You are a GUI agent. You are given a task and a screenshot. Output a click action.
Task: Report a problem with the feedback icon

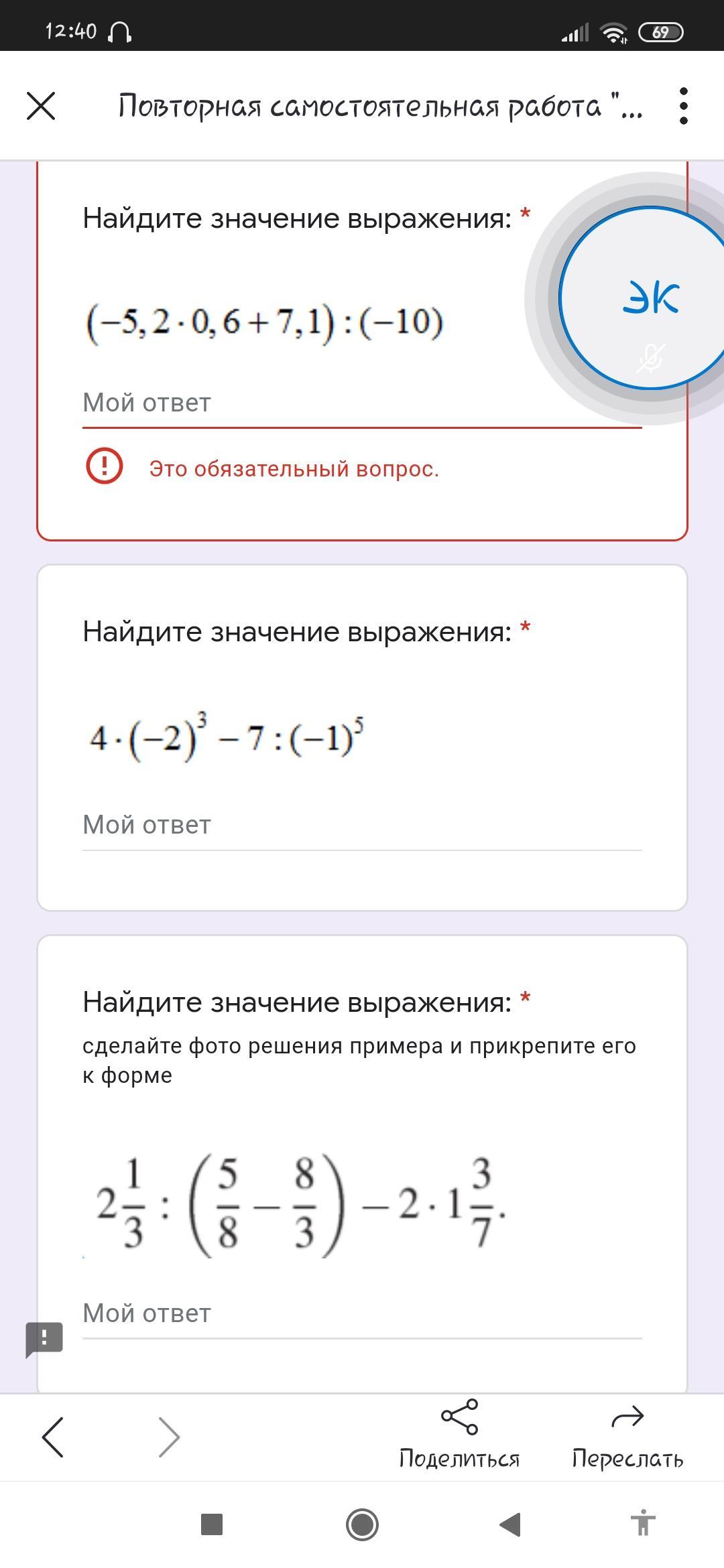pyautogui.click(x=44, y=1339)
